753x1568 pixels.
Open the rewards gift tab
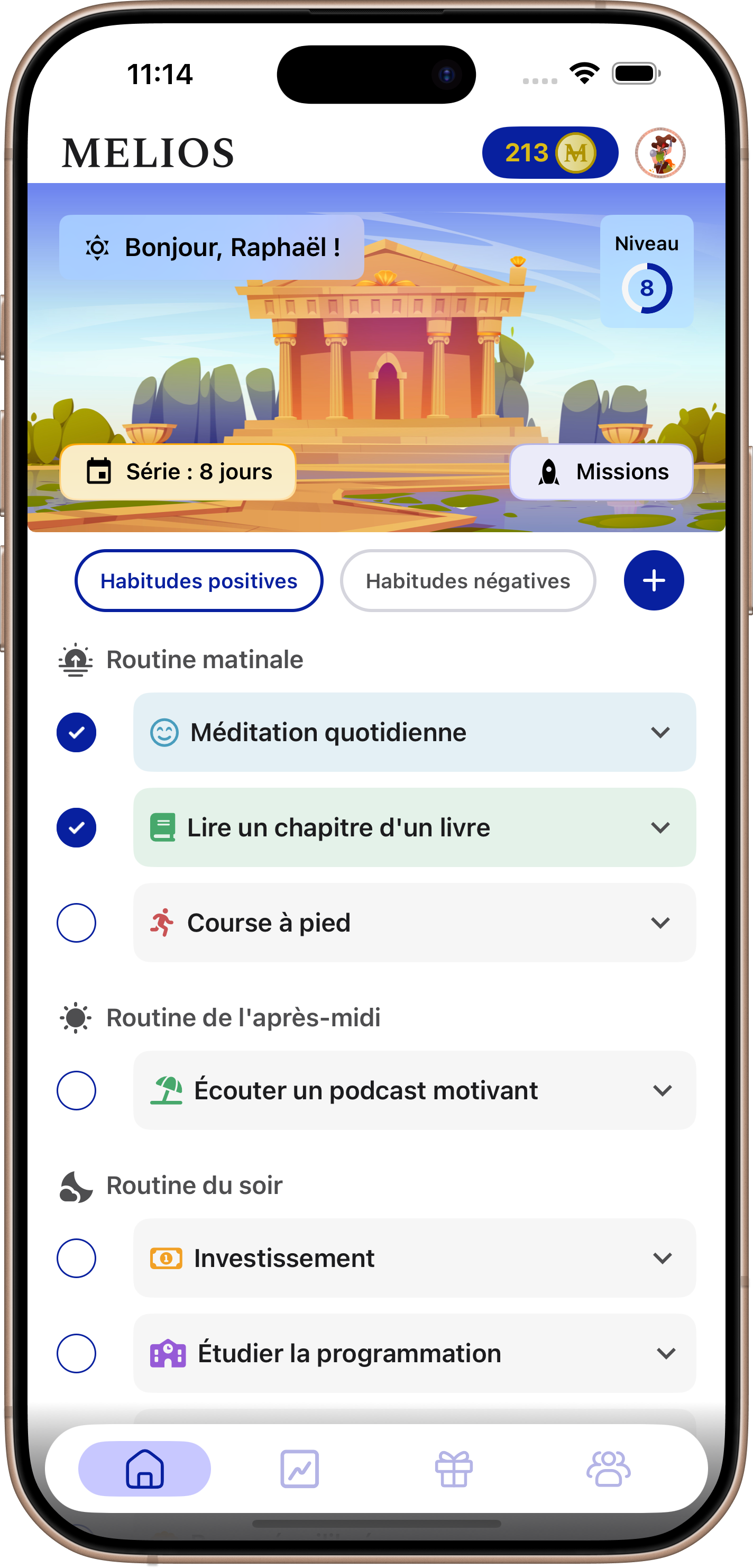(454, 1469)
